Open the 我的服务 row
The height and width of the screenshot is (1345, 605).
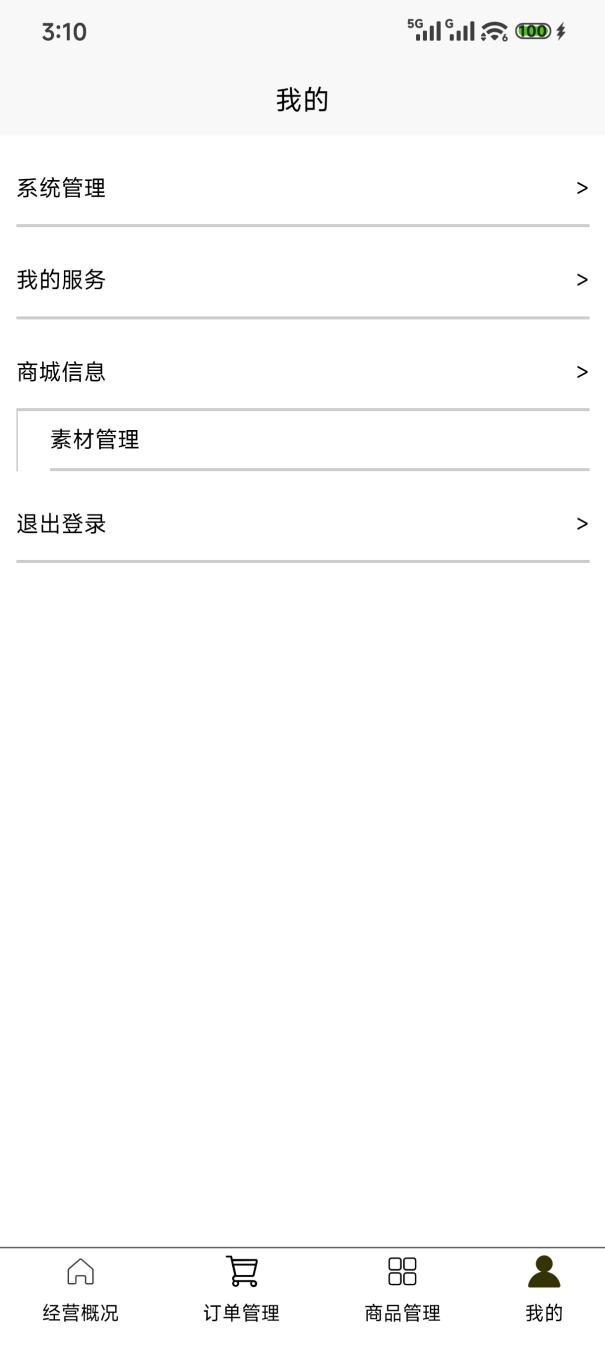tap(302, 280)
